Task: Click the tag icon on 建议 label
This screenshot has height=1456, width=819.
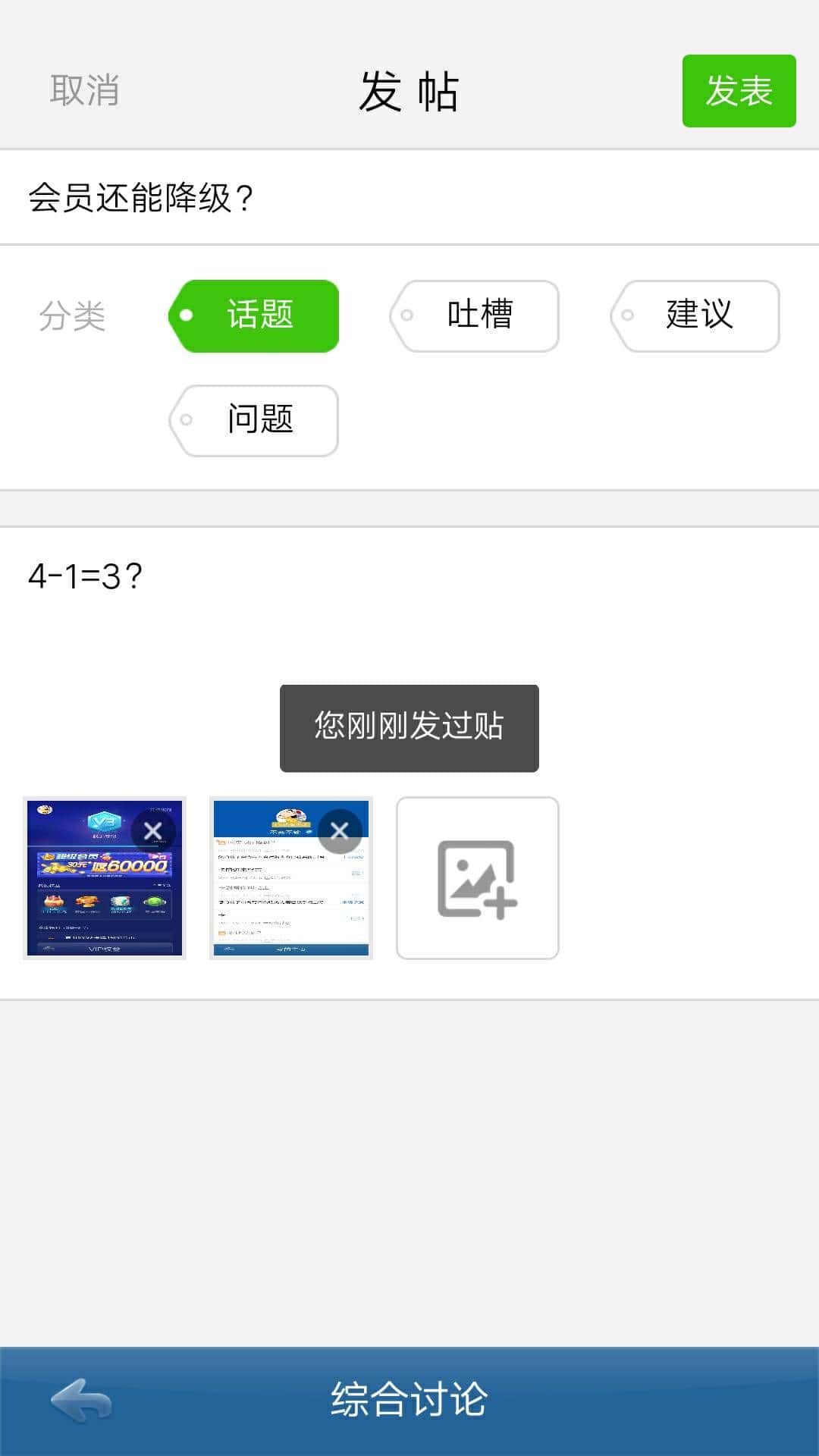Action: click(x=628, y=315)
